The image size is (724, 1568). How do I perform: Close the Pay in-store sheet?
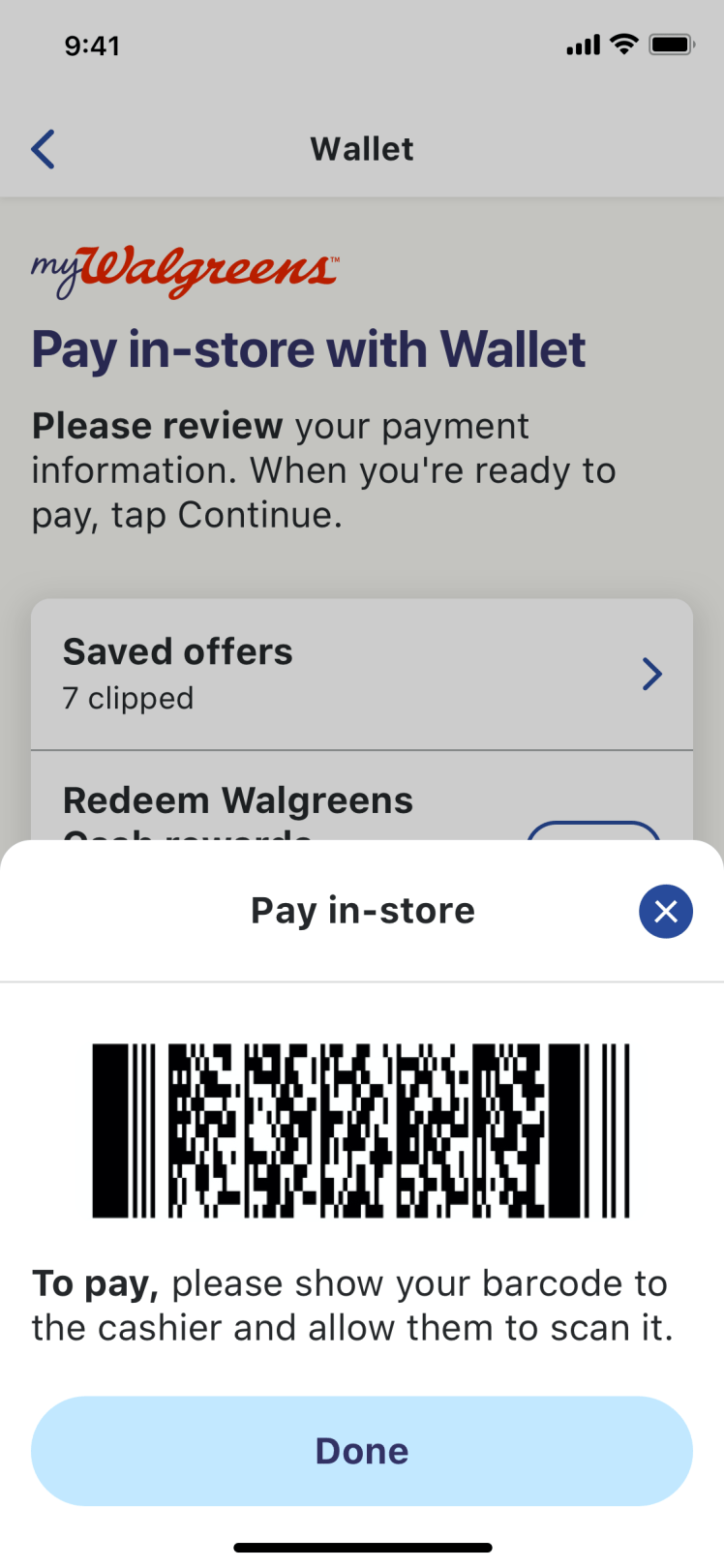tap(666, 911)
